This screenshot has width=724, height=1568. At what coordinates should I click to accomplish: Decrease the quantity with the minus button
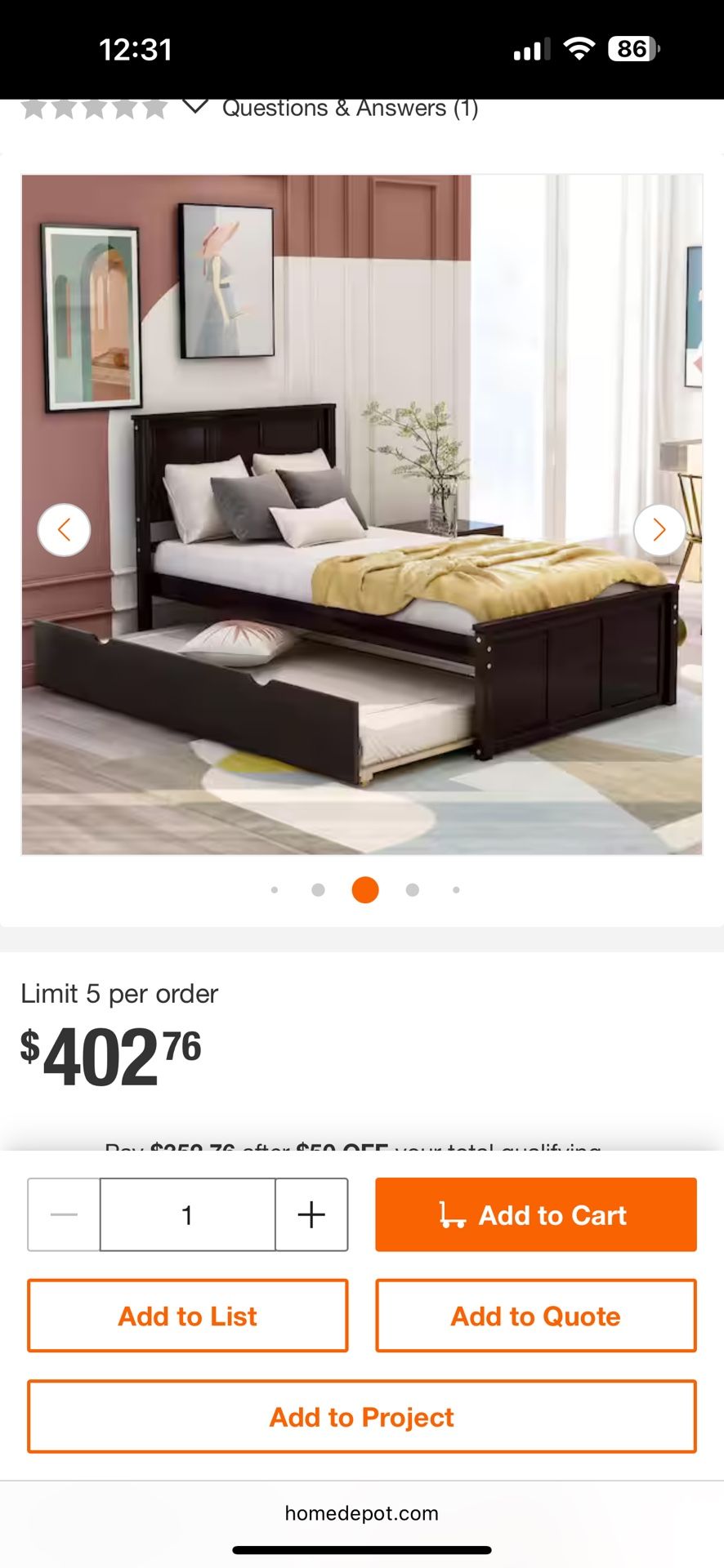coord(64,1214)
